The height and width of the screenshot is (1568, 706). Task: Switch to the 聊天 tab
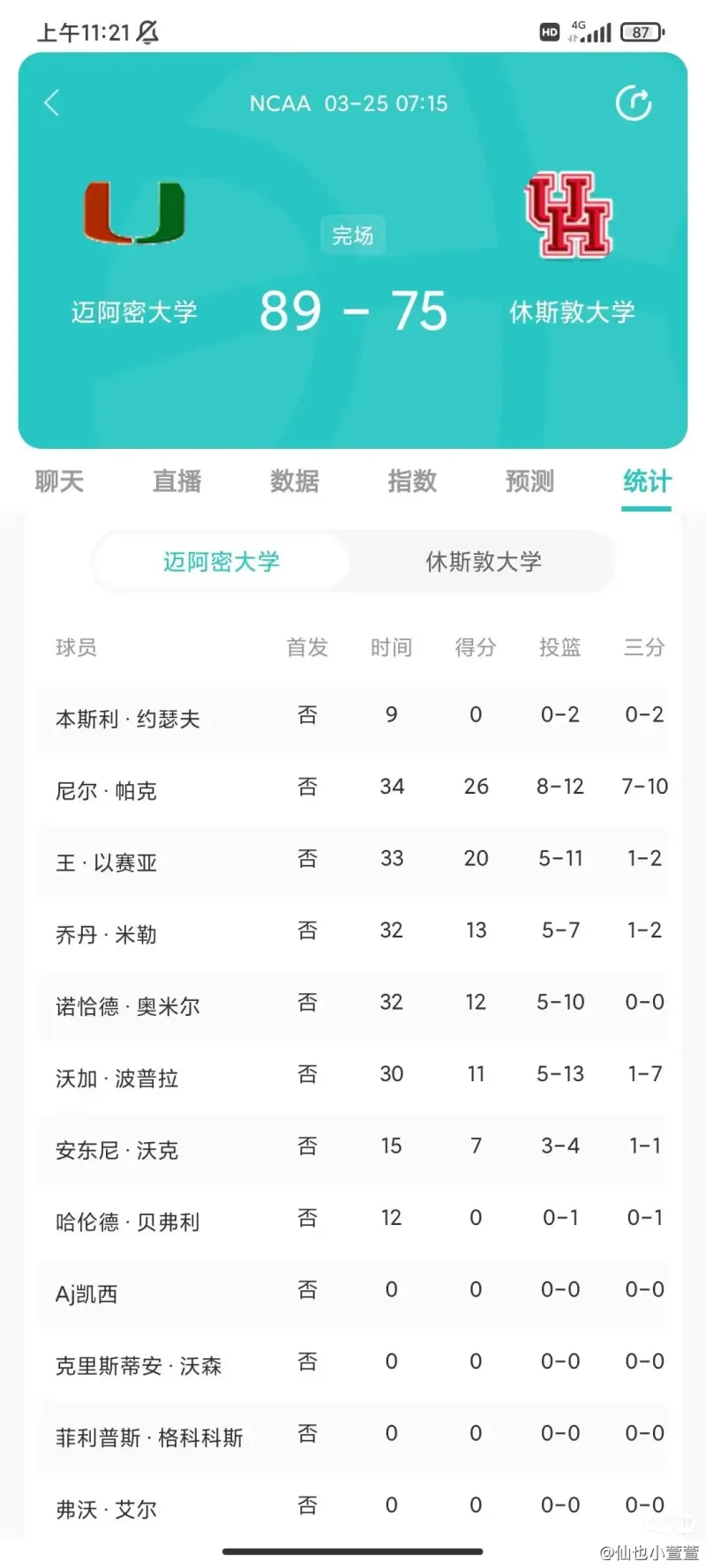pos(59,482)
